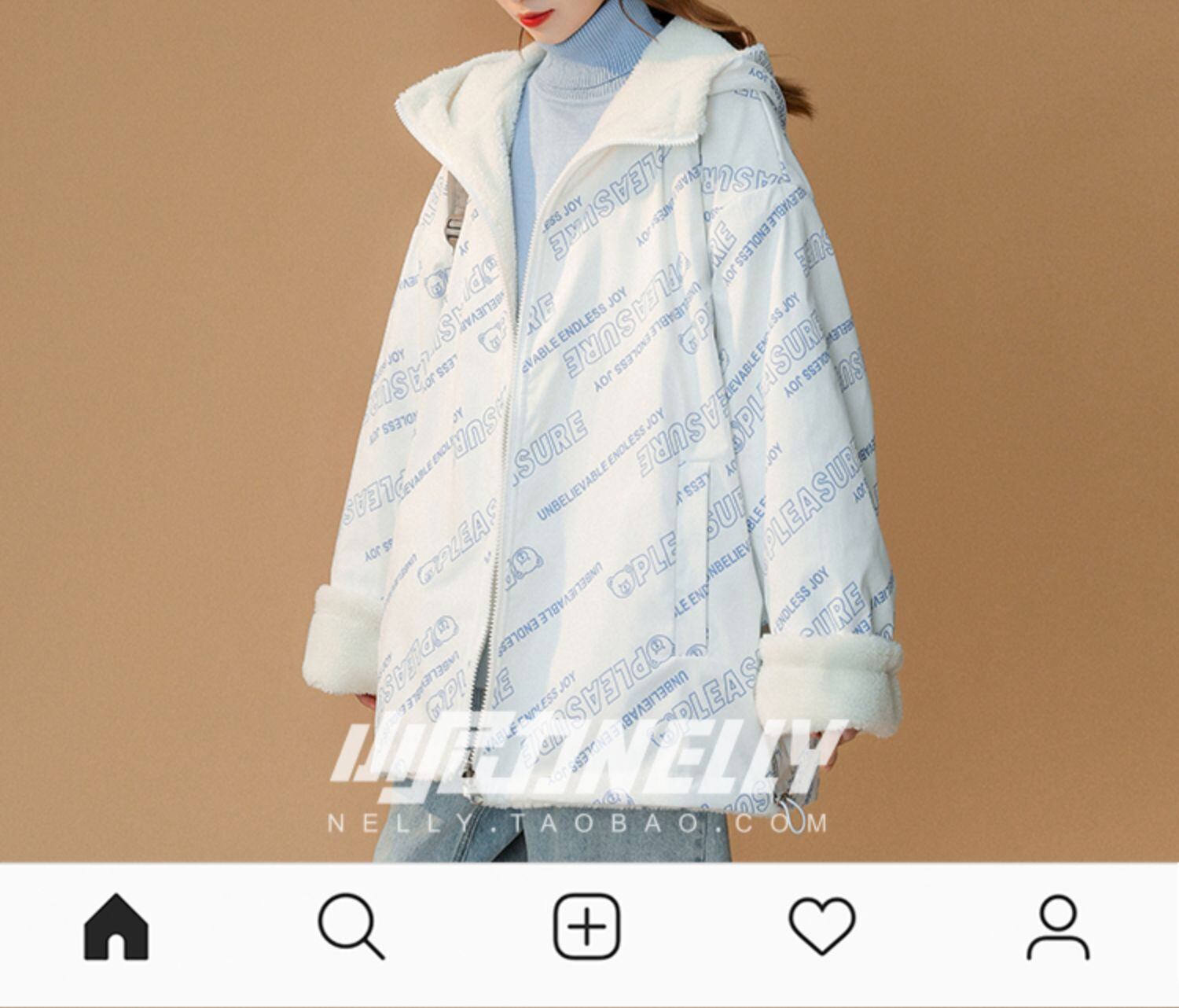Switch to the profile tab
Viewport: 1179px width, 1008px height.
pyautogui.click(x=1058, y=927)
